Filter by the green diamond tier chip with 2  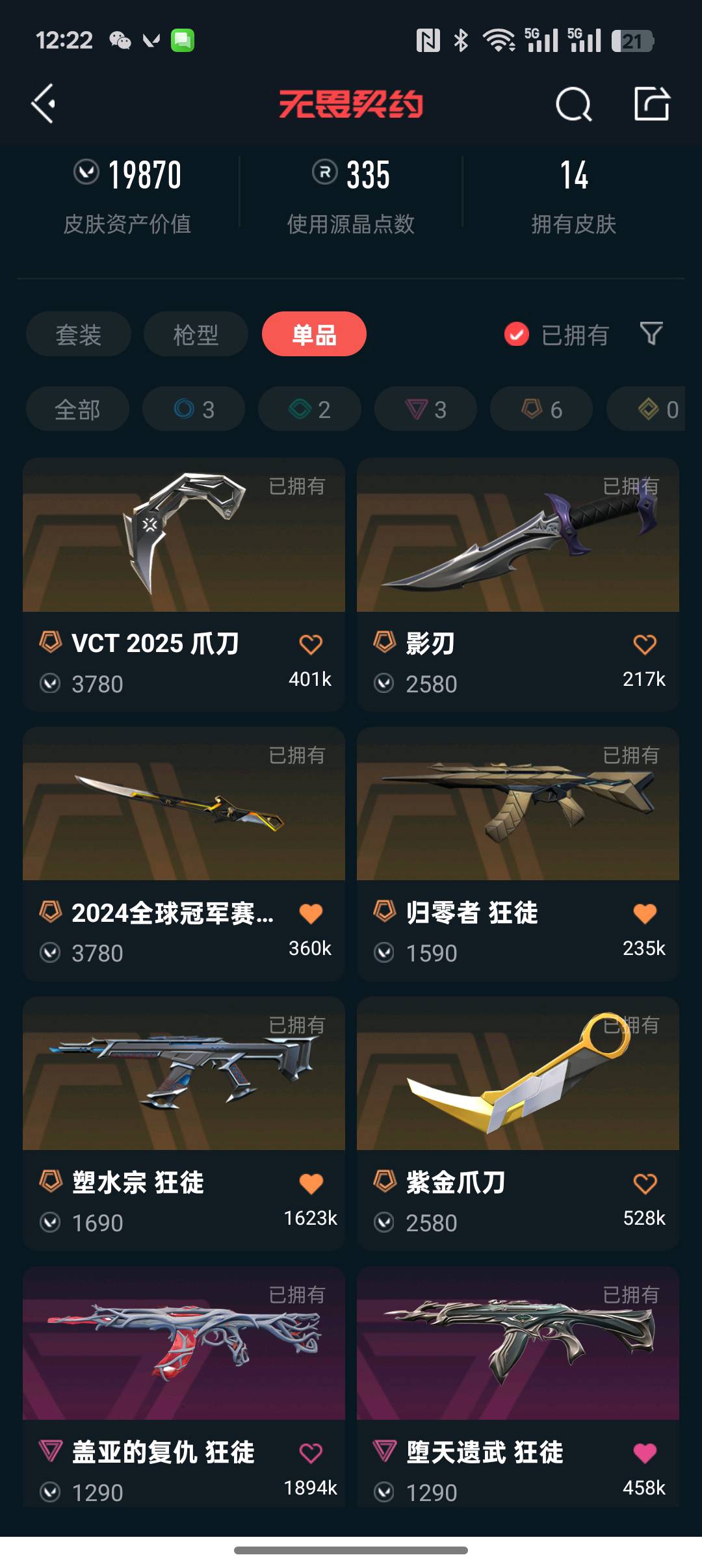pos(309,409)
